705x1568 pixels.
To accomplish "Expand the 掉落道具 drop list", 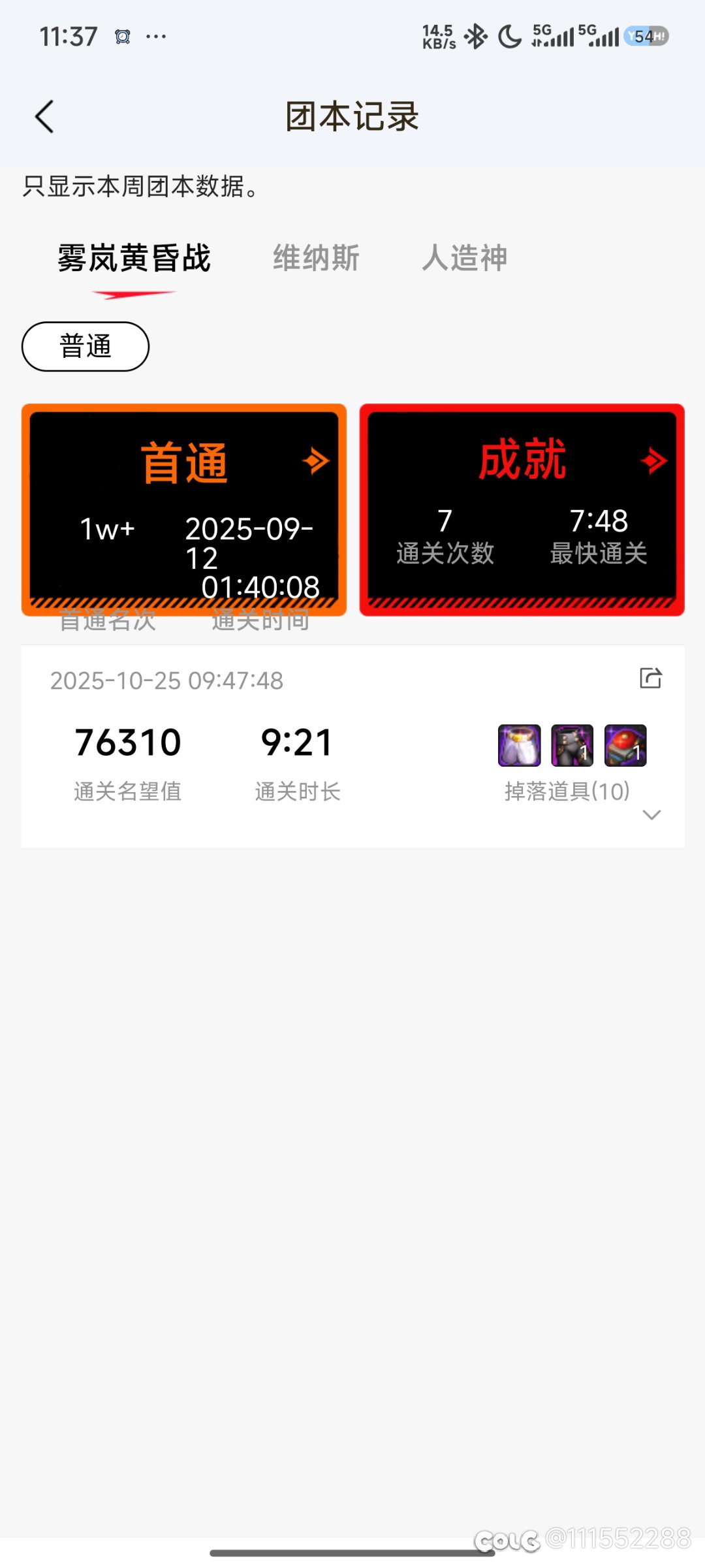I will click(x=651, y=814).
